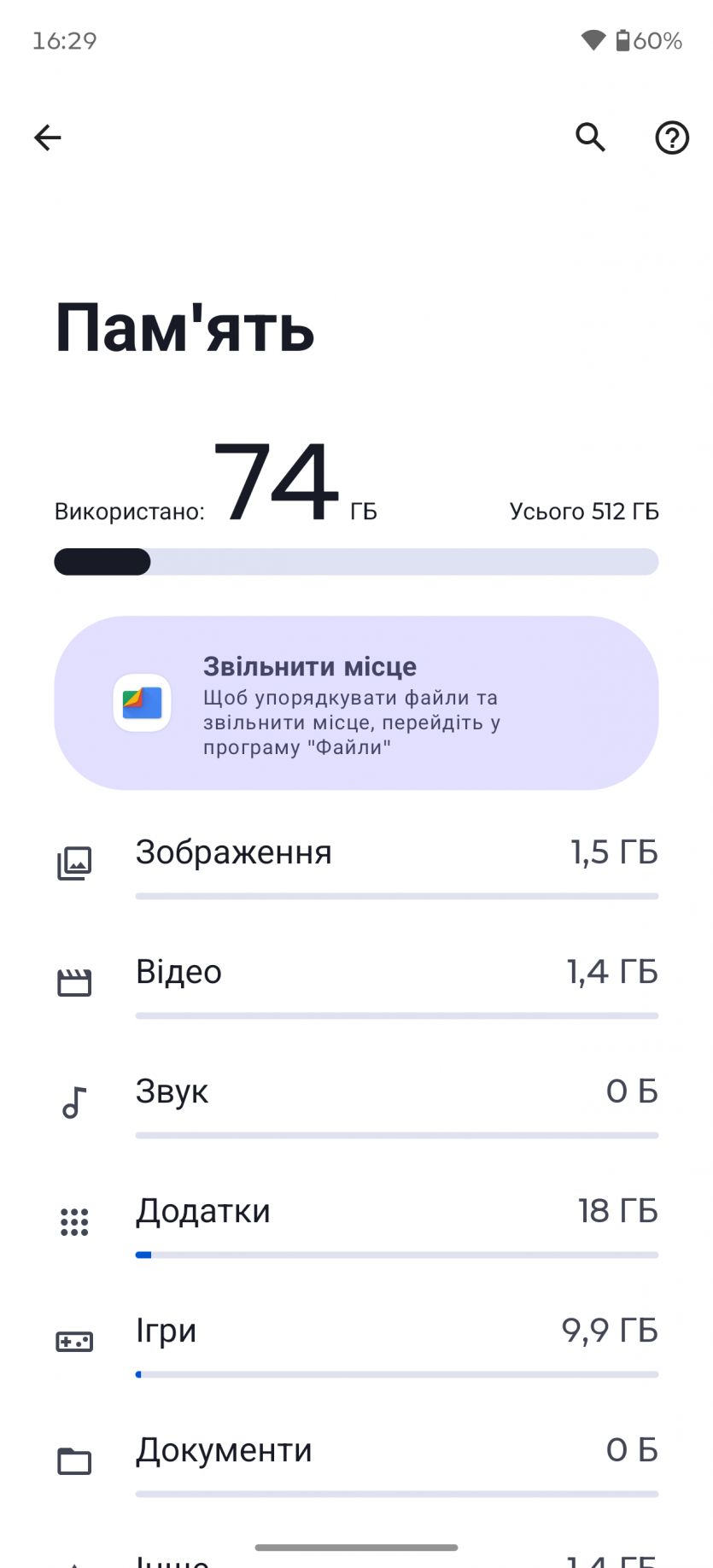Open the Зображення storage category
The width and height of the screenshot is (713, 1568).
(356, 863)
